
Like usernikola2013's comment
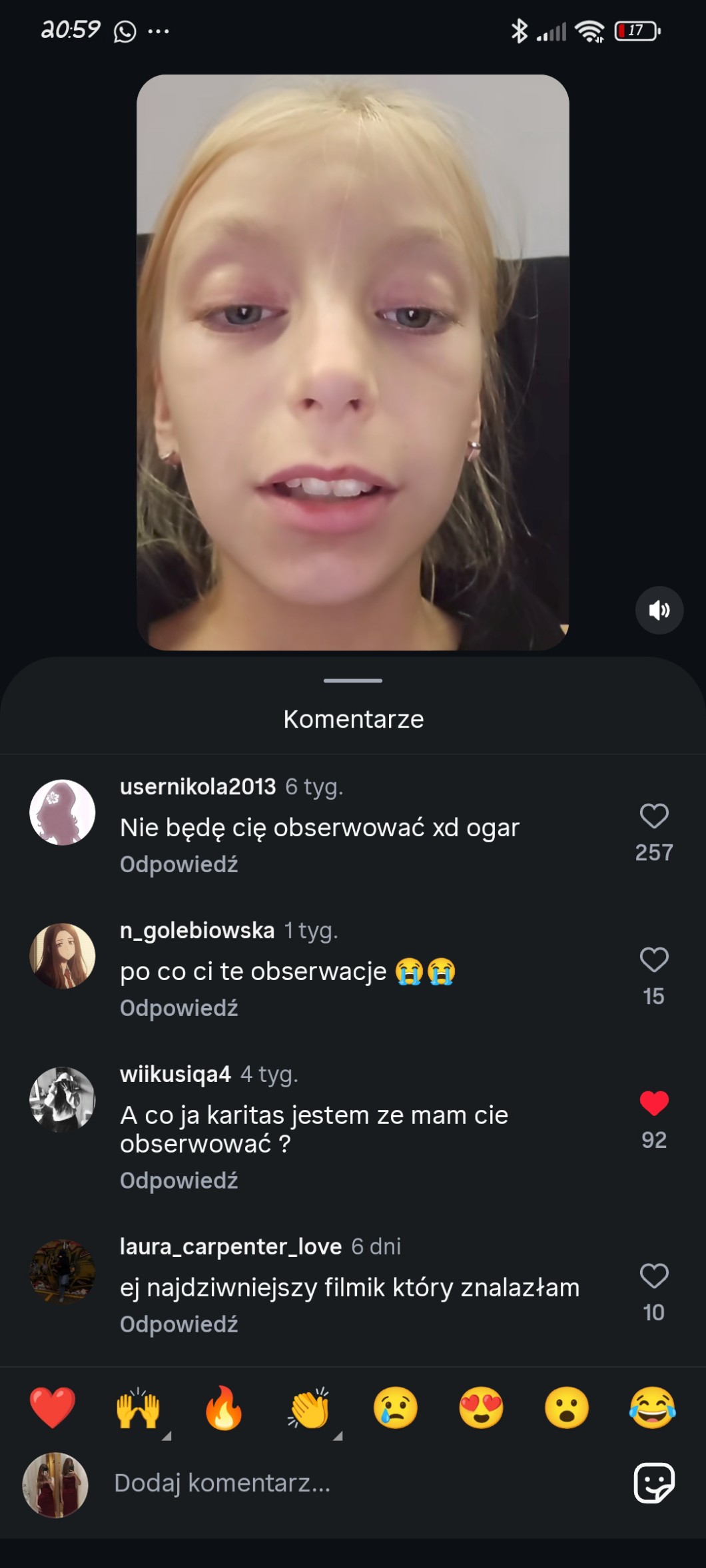(653, 816)
